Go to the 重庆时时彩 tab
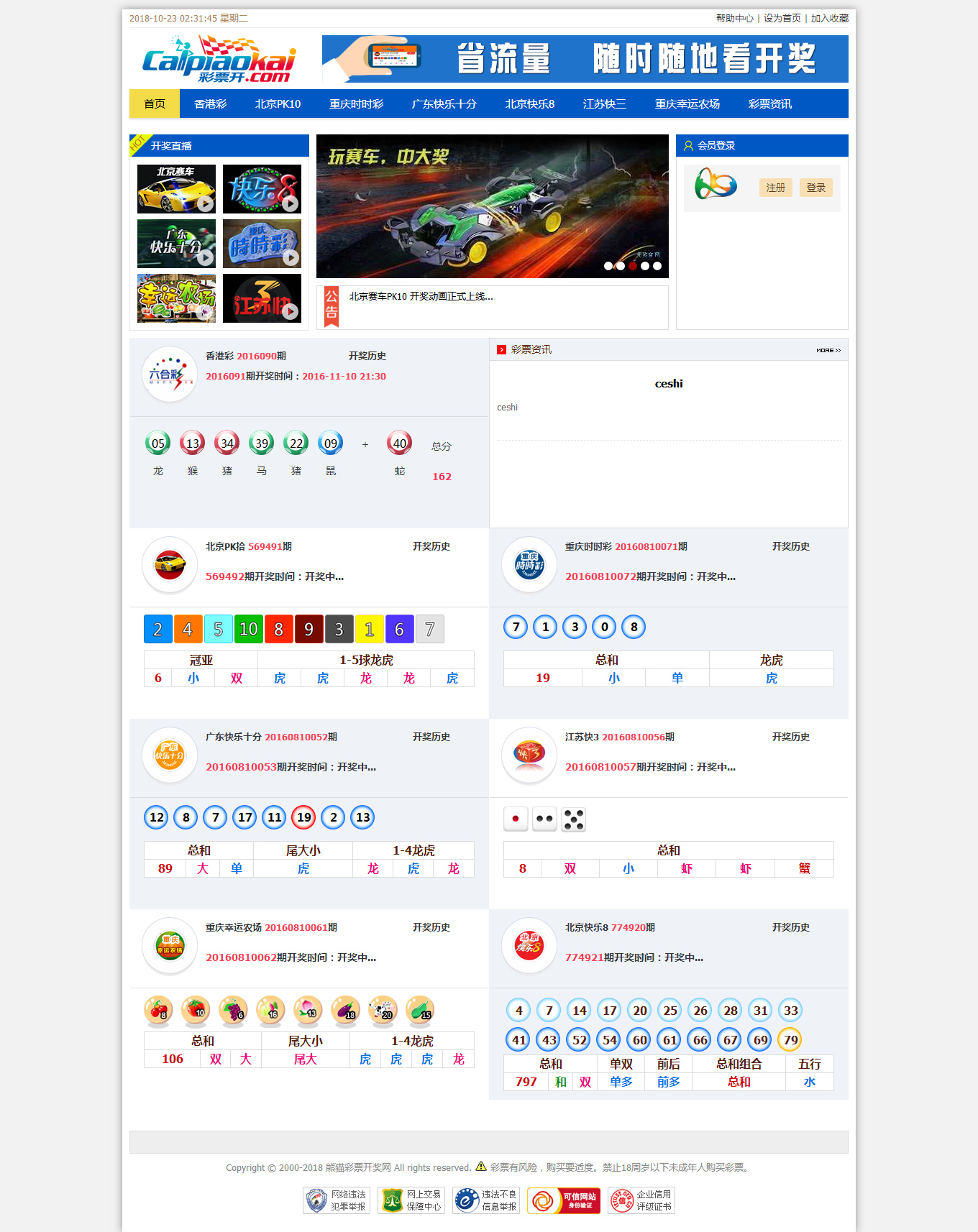The width and height of the screenshot is (978, 1232). 356,104
